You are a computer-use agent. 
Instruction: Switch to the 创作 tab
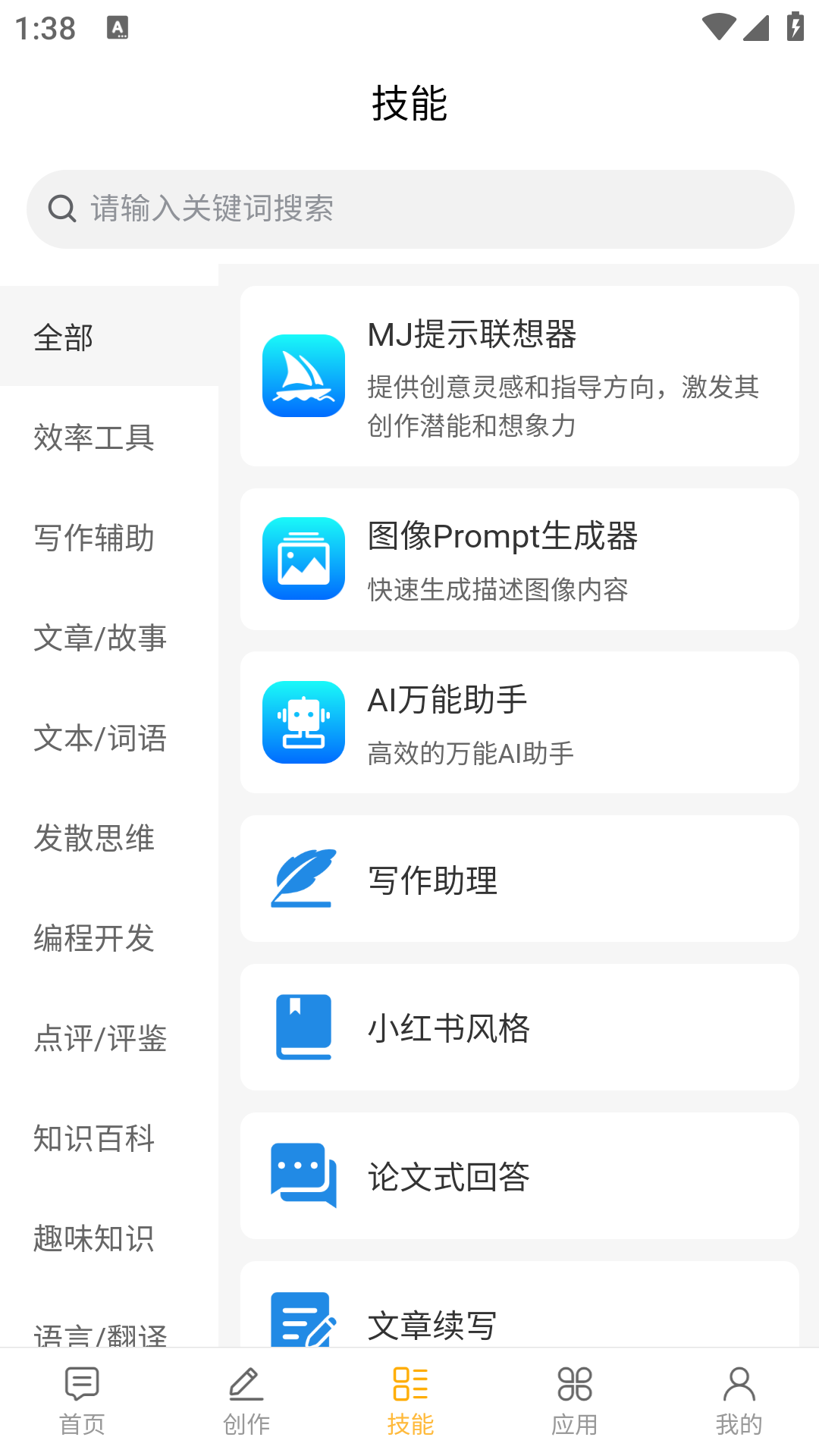click(x=246, y=1401)
